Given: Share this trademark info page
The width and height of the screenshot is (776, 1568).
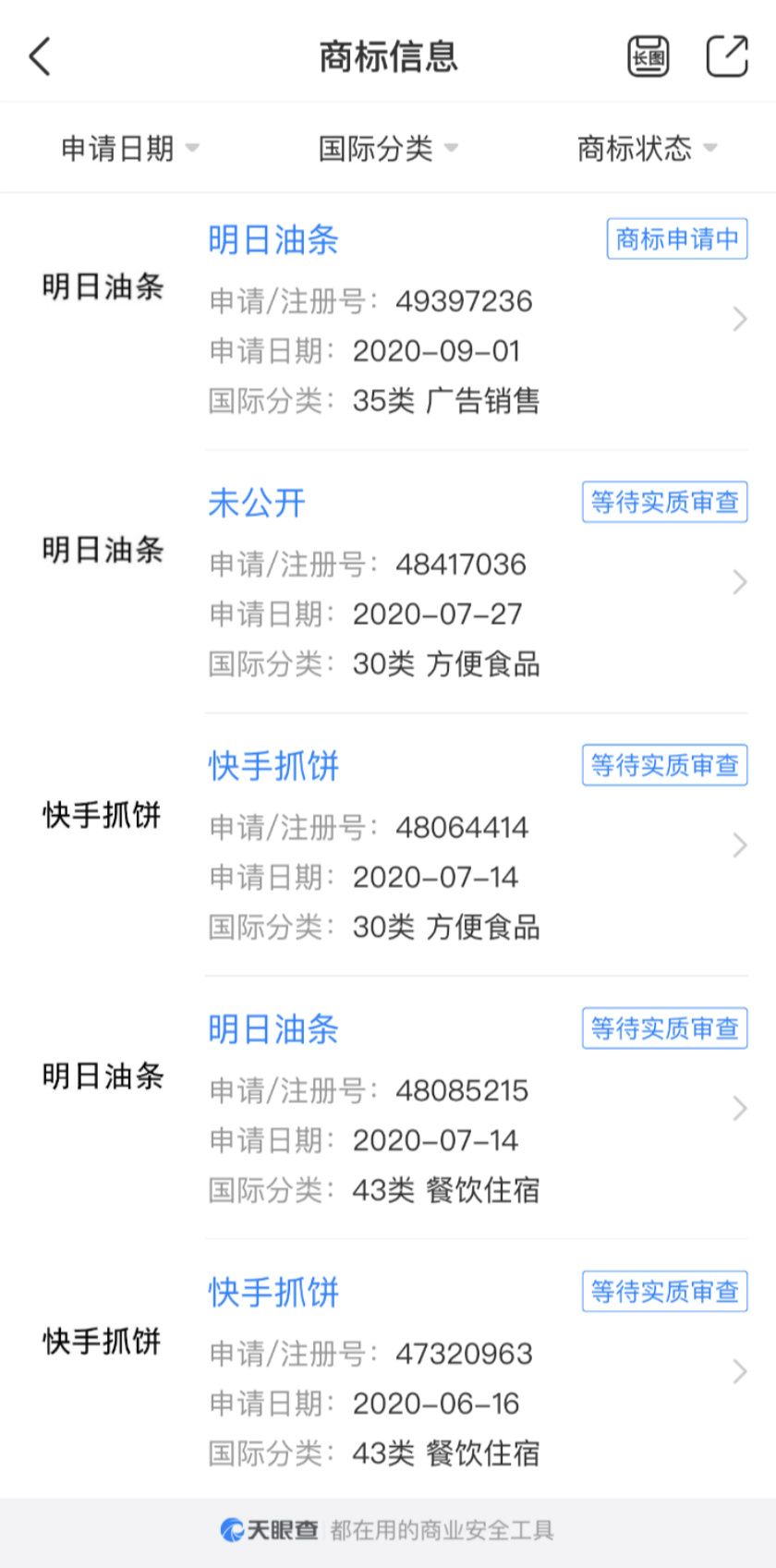Looking at the screenshot, I should [x=727, y=56].
